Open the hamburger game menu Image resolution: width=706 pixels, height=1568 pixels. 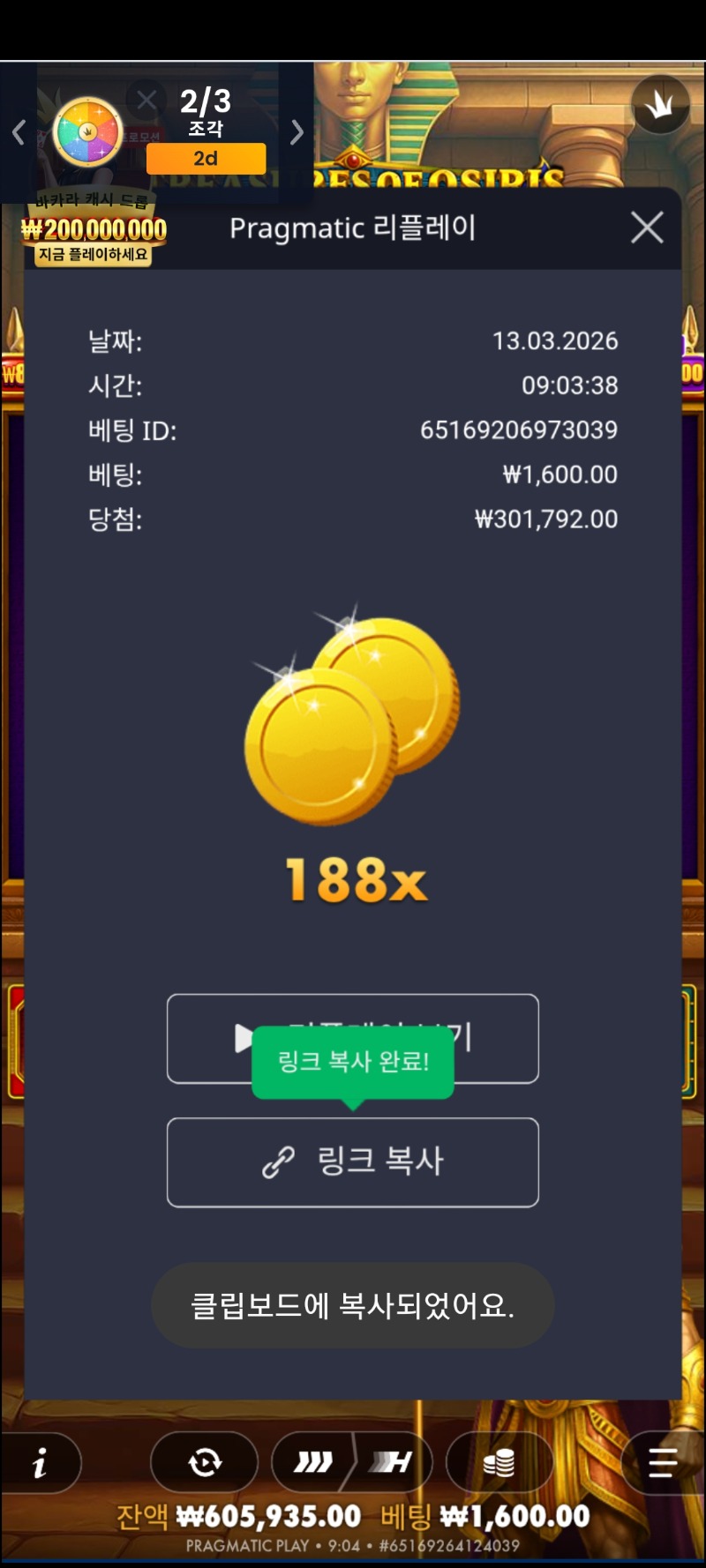click(x=662, y=1463)
